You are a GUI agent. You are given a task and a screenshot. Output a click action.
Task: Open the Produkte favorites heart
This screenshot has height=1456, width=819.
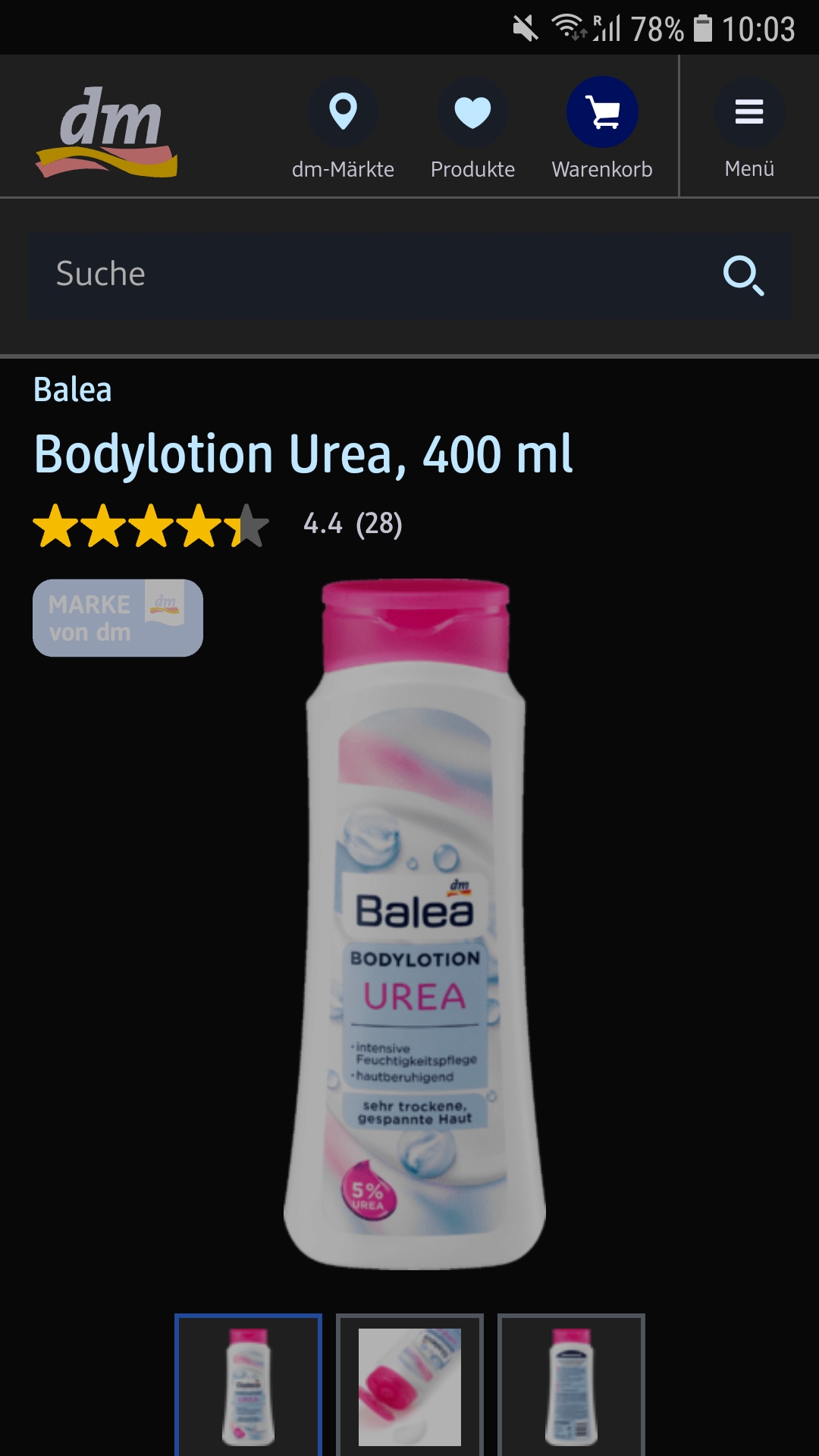coord(472,129)
